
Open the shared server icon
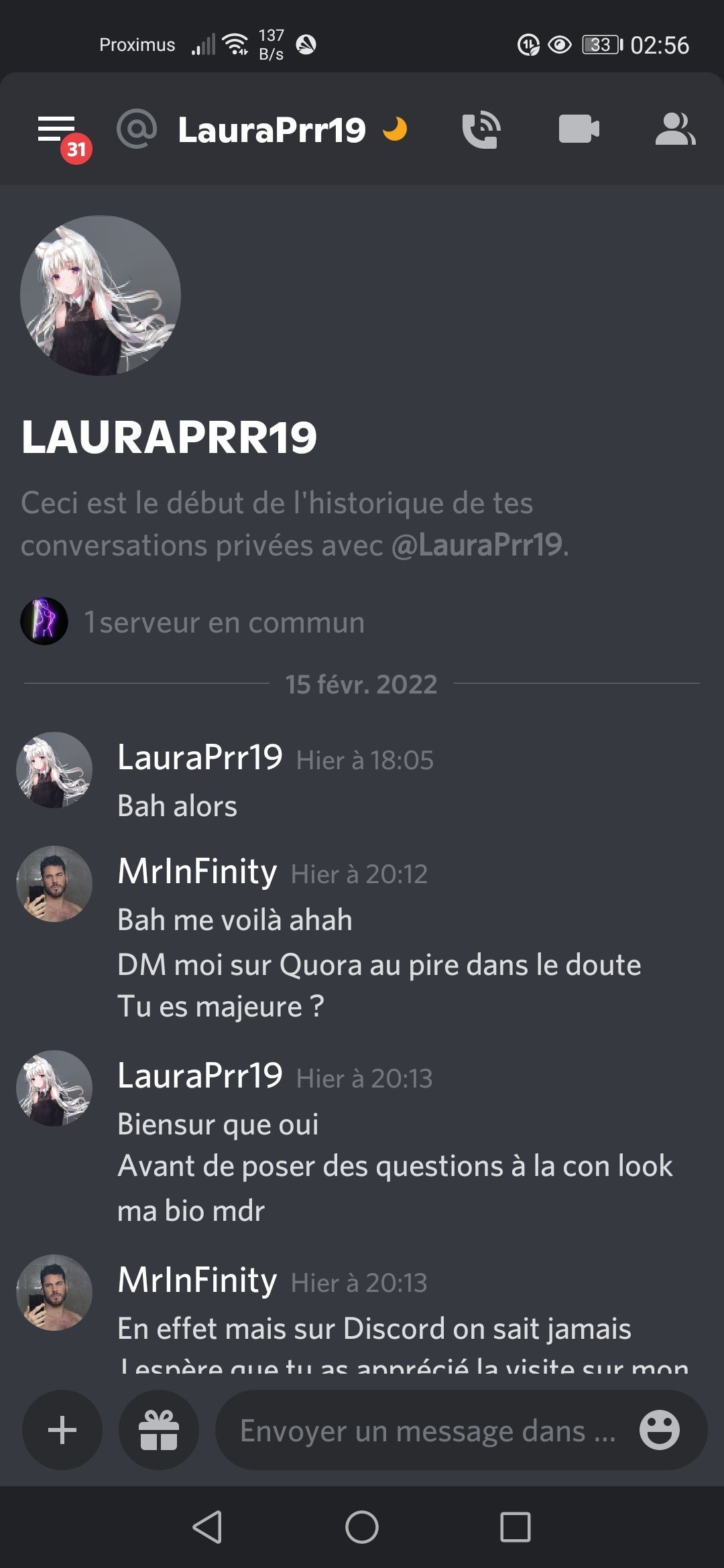(44, 621)
